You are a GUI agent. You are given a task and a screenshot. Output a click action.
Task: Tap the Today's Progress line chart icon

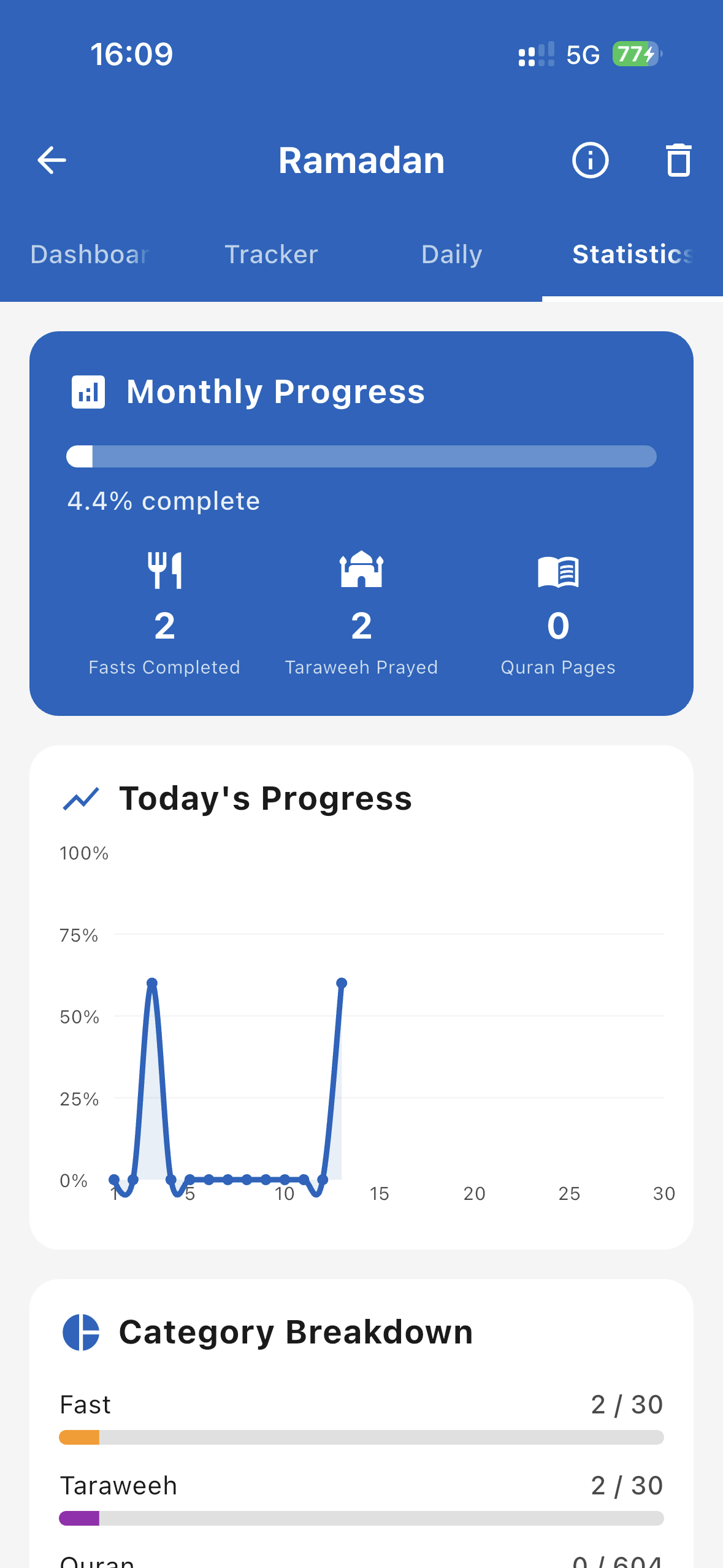79,799
